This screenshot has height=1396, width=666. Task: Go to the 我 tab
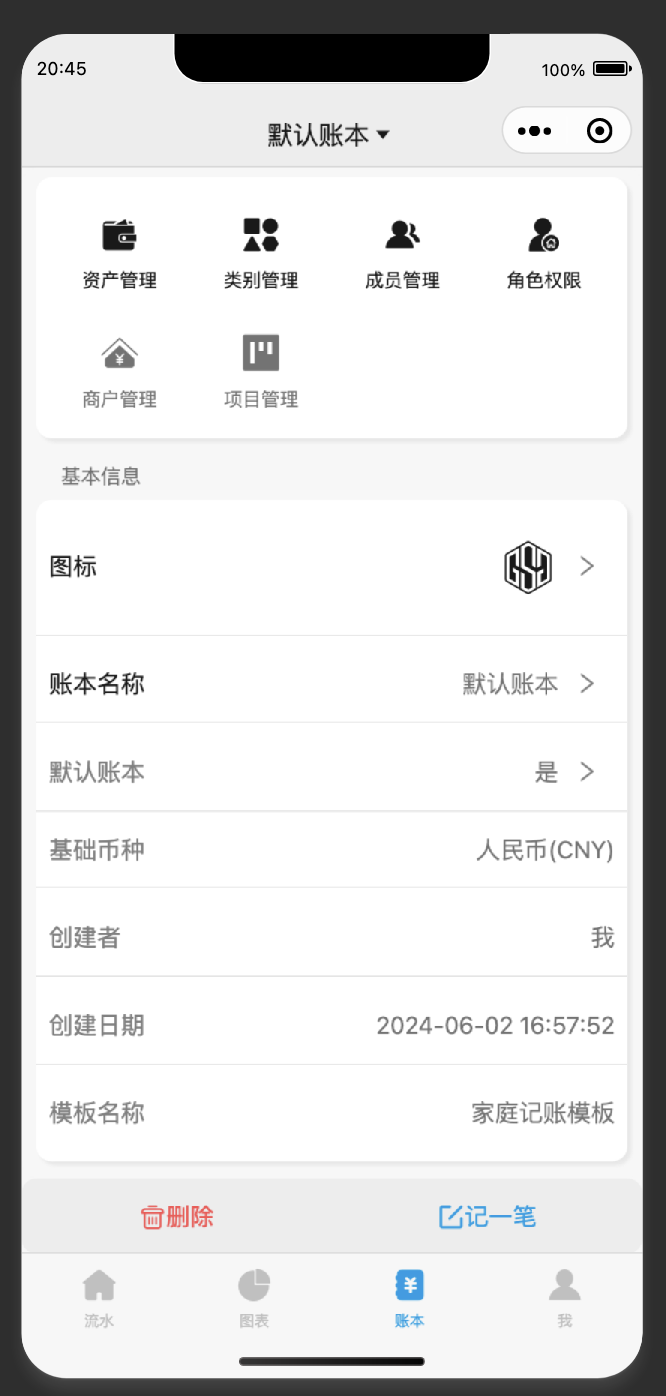point(565,1298)
